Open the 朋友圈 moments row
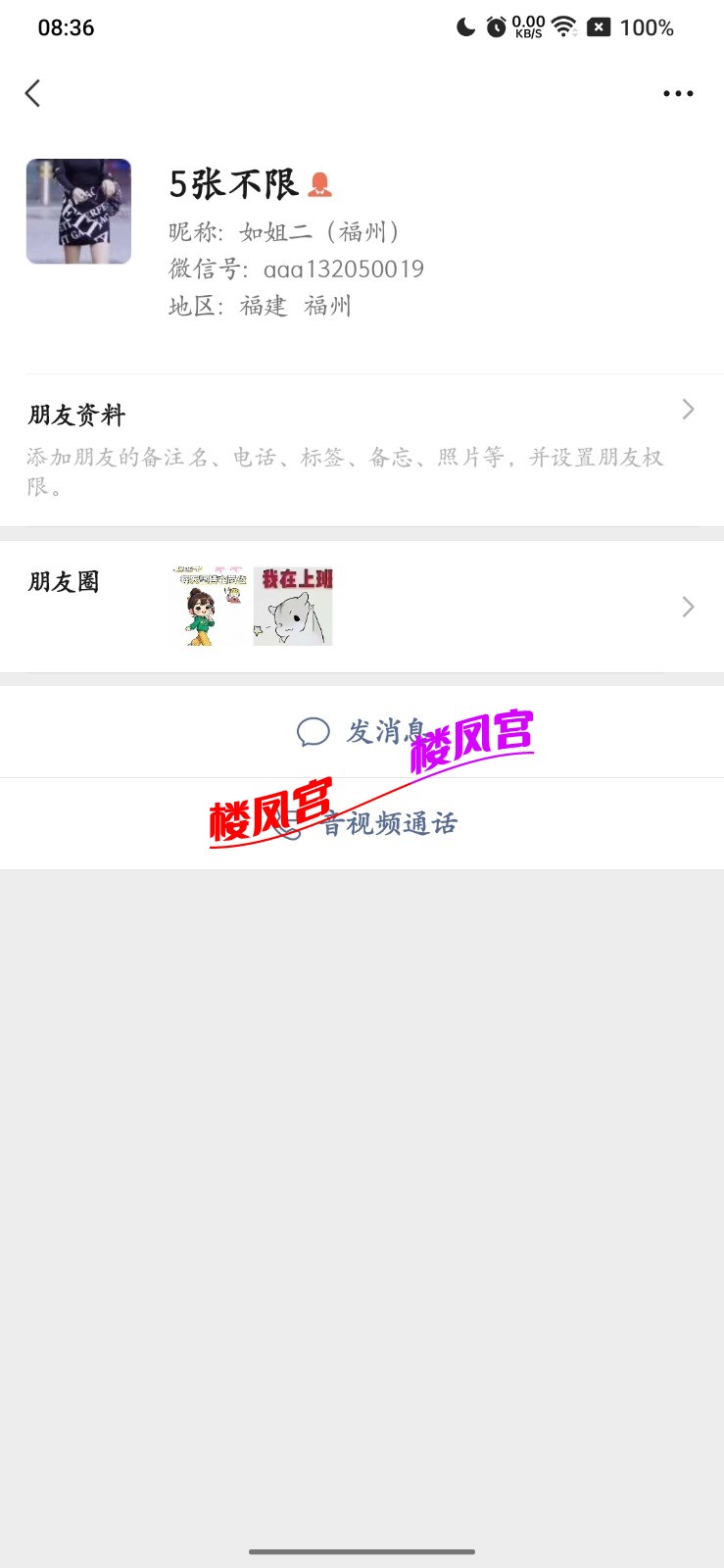The height and width of the screenshot is (1568, 724). tap(361, 607)
